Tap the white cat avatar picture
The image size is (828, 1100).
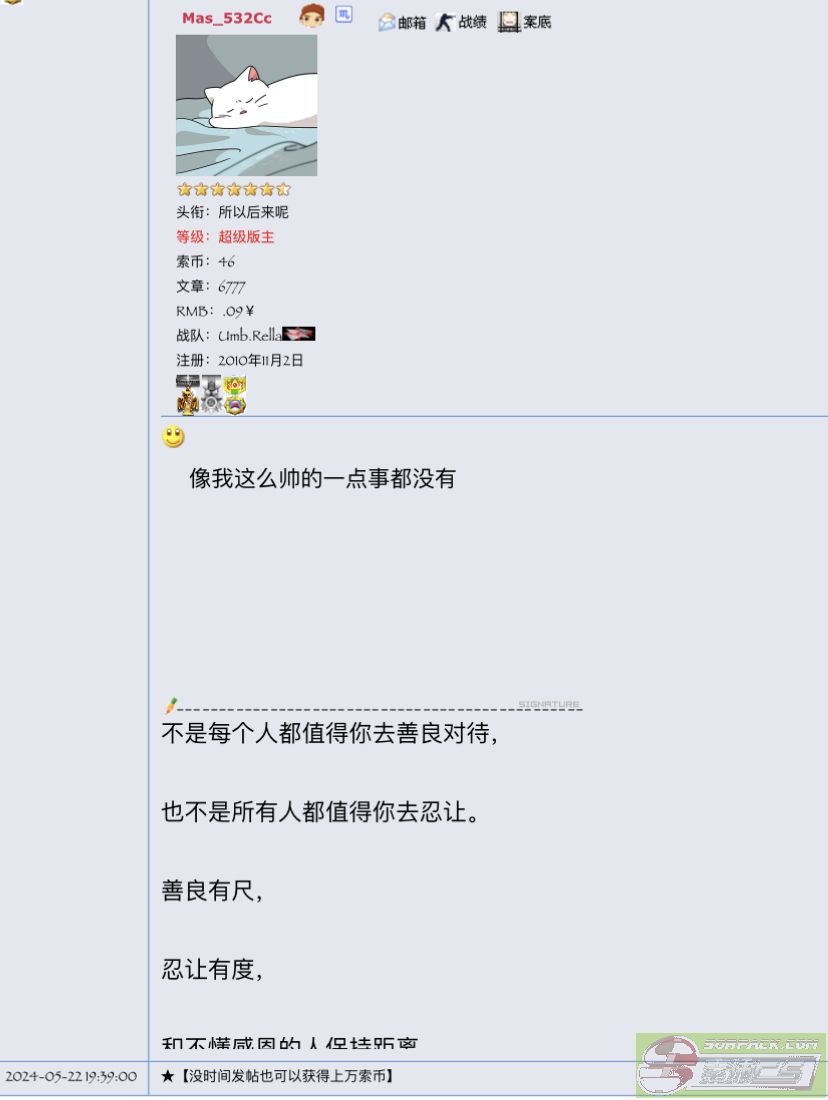[246, 105]
